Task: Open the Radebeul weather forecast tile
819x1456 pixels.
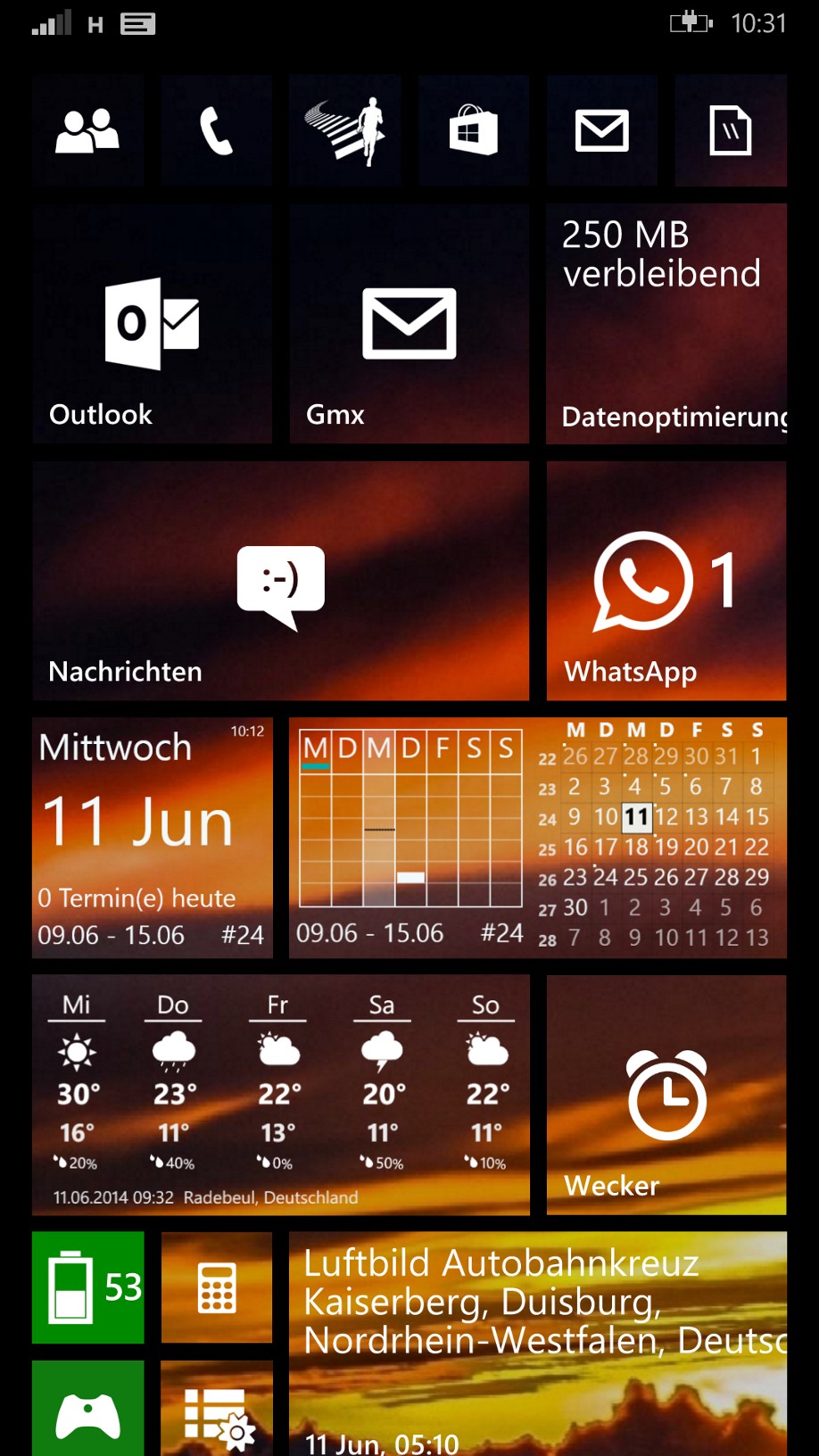Action: coord(280,1095)
